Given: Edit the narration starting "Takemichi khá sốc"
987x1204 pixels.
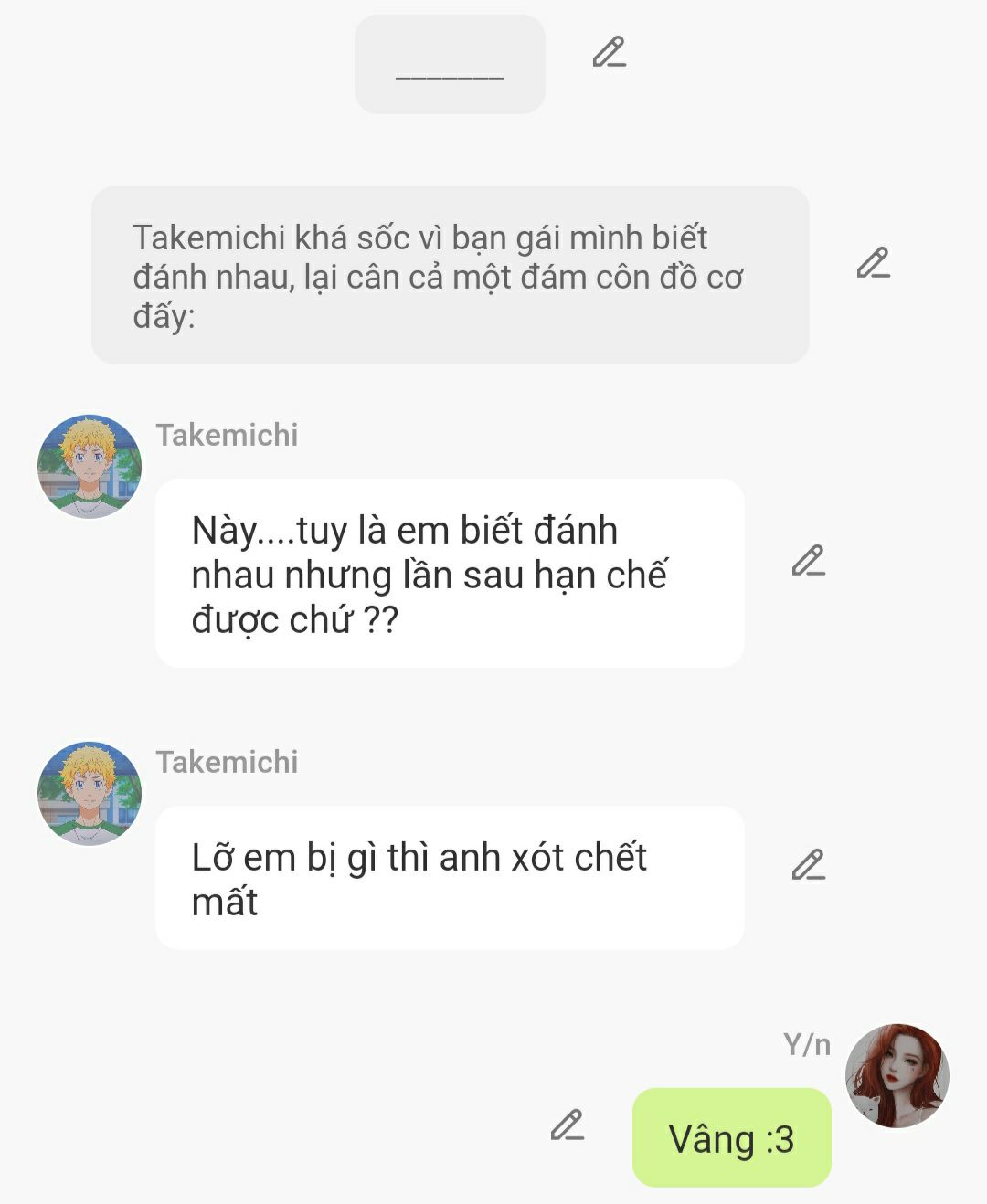Looking at the screenshot, I should click(x=873, y=263).
